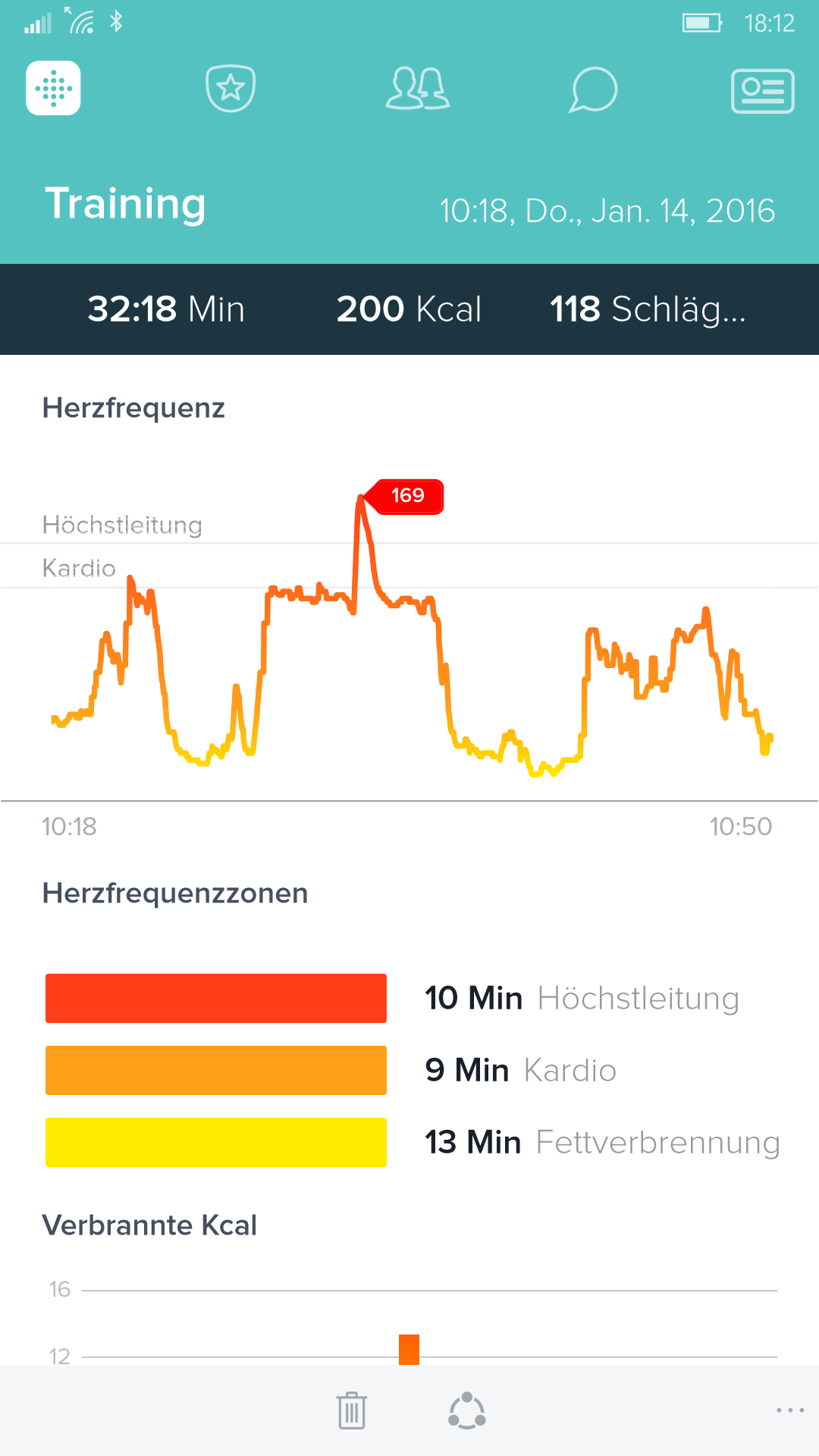Open the three-dot overflow menu
This screenshot has width=819, height=1456.
tap(790, 1410)
